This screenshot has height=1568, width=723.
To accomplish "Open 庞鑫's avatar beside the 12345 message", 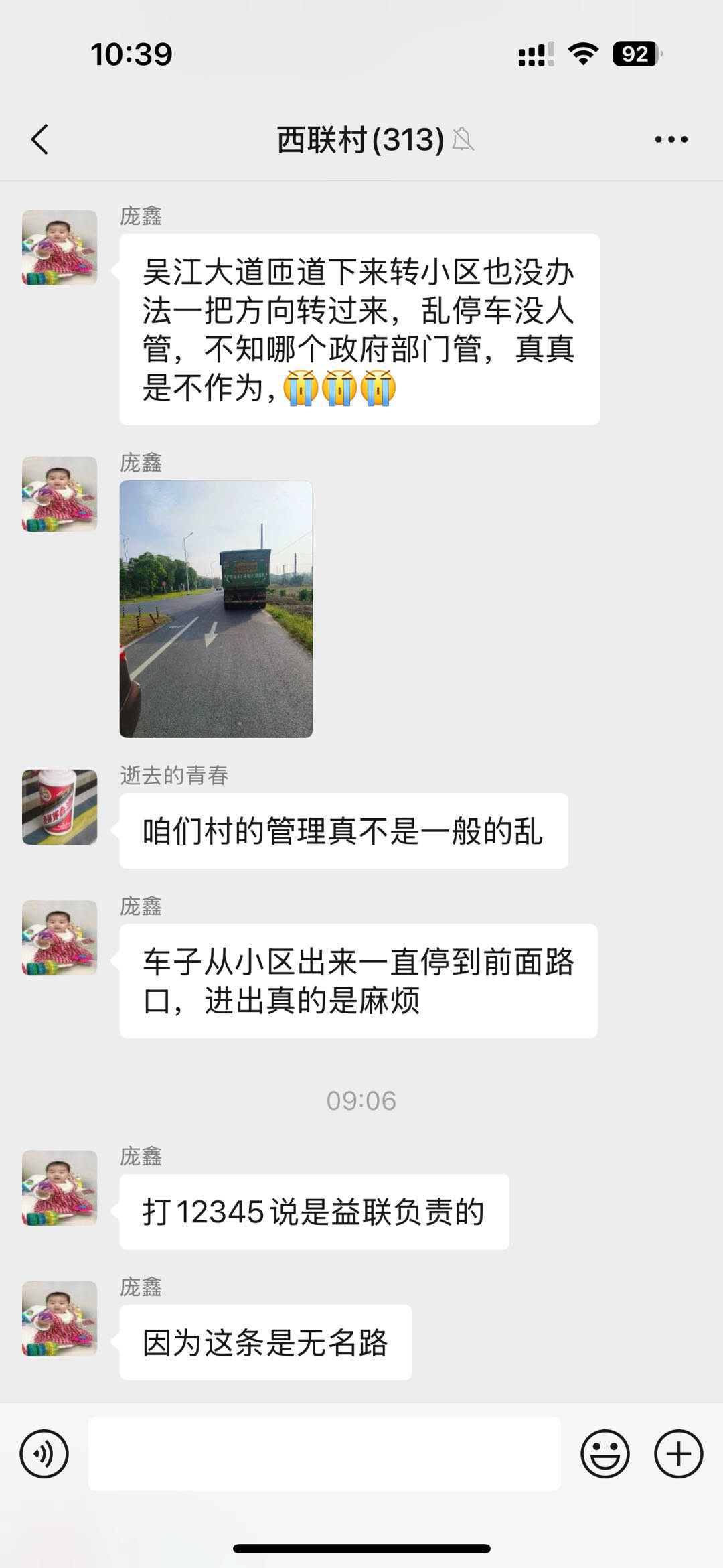I will pyautogui.click(x=60, y=1188).
